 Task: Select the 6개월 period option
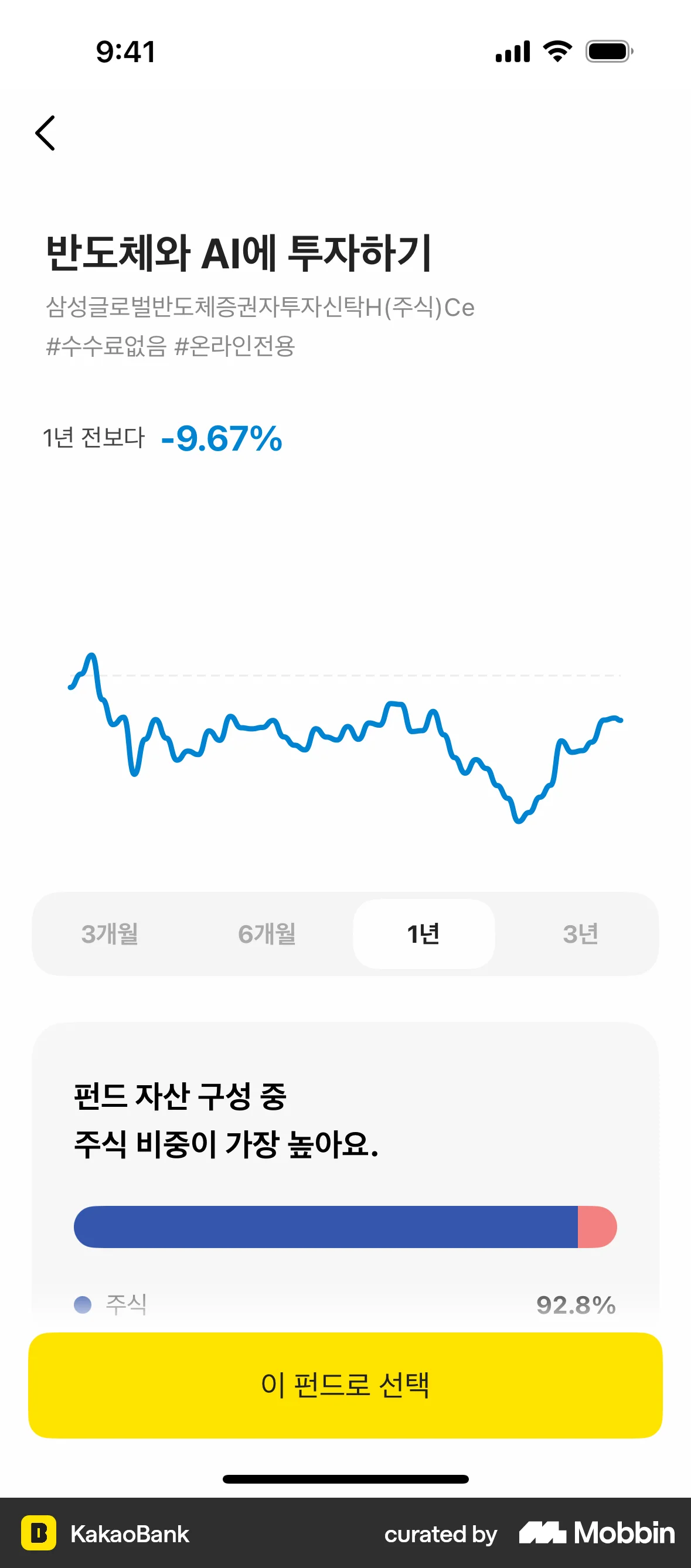click(x=267, y=934)
